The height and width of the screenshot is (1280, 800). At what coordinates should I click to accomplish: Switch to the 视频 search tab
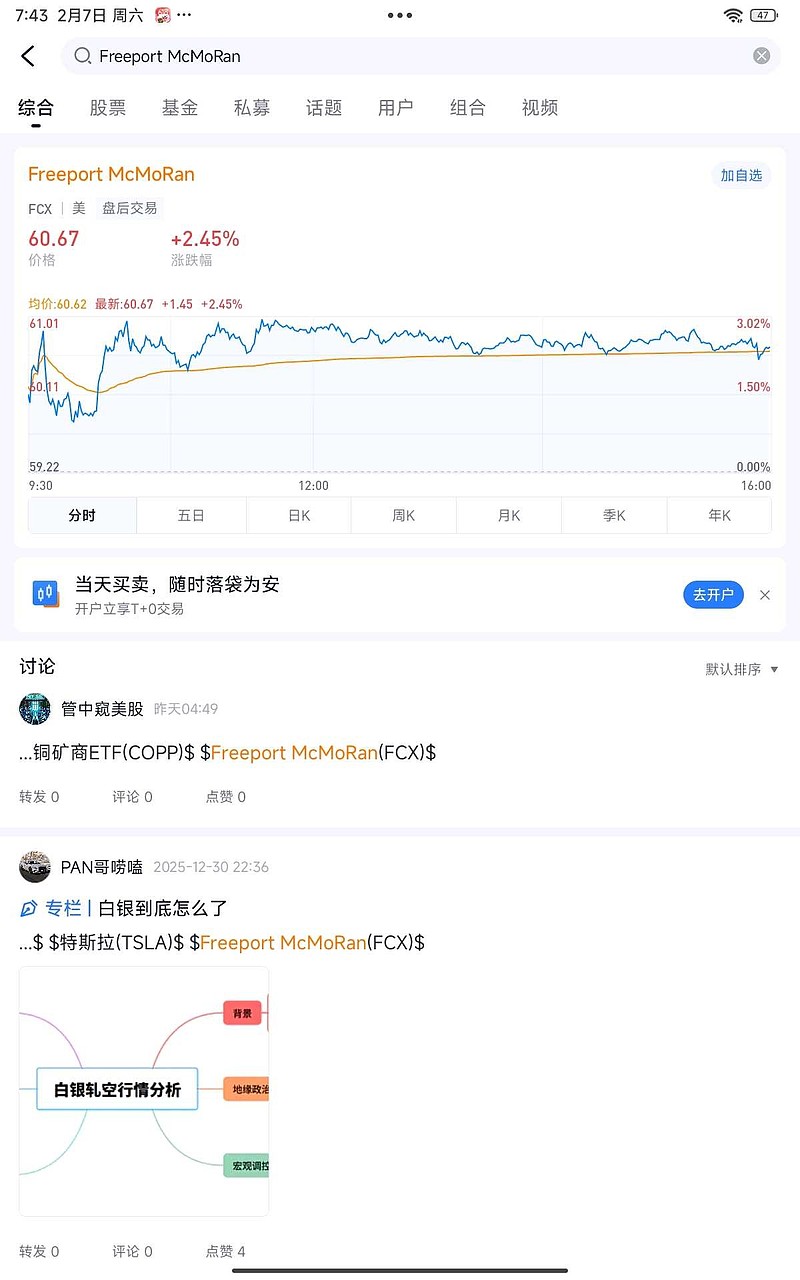pyautogui.click(x=539, y=108)
